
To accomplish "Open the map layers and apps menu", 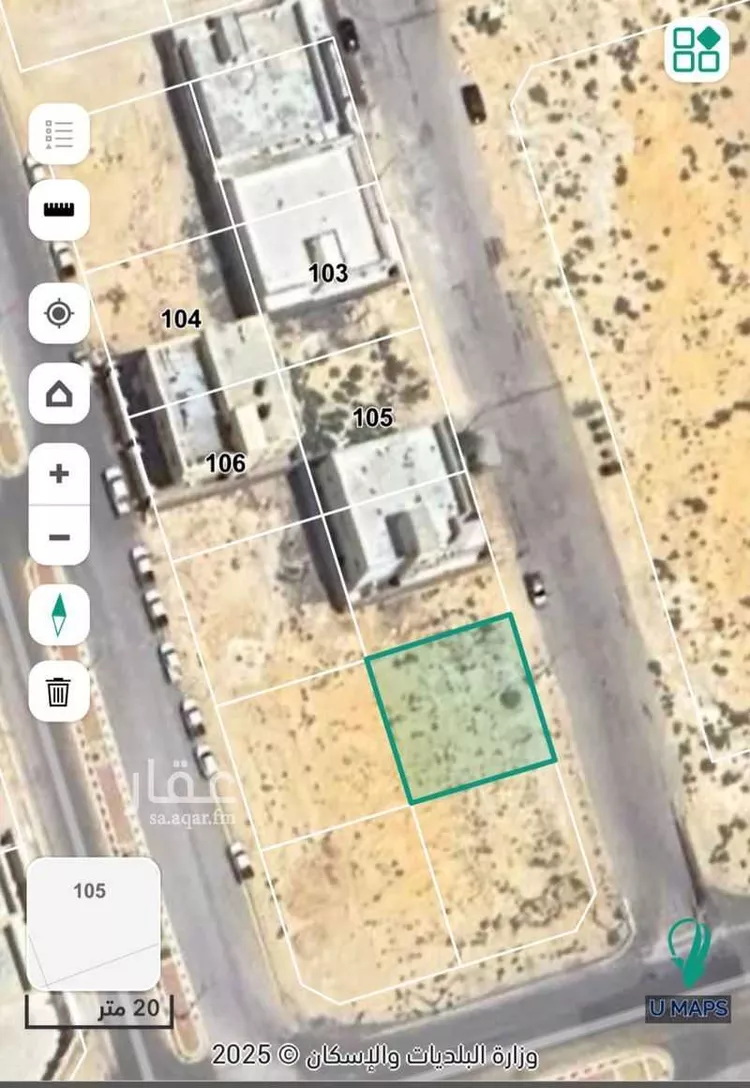I will [x=697, y=48].
